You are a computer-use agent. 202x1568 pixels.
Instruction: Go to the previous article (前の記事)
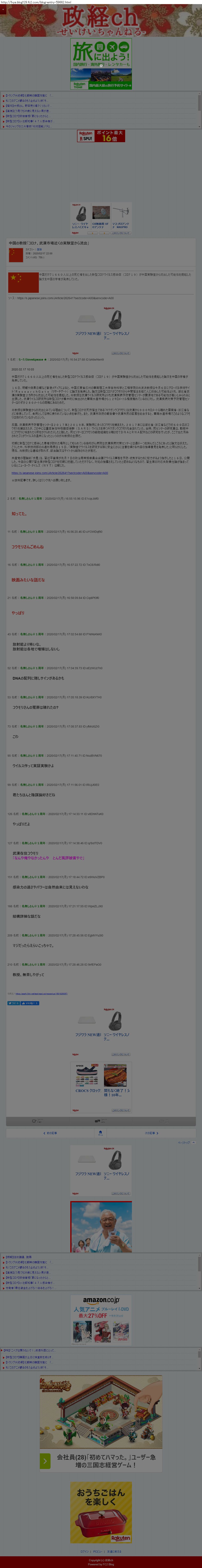point(51,1133)
